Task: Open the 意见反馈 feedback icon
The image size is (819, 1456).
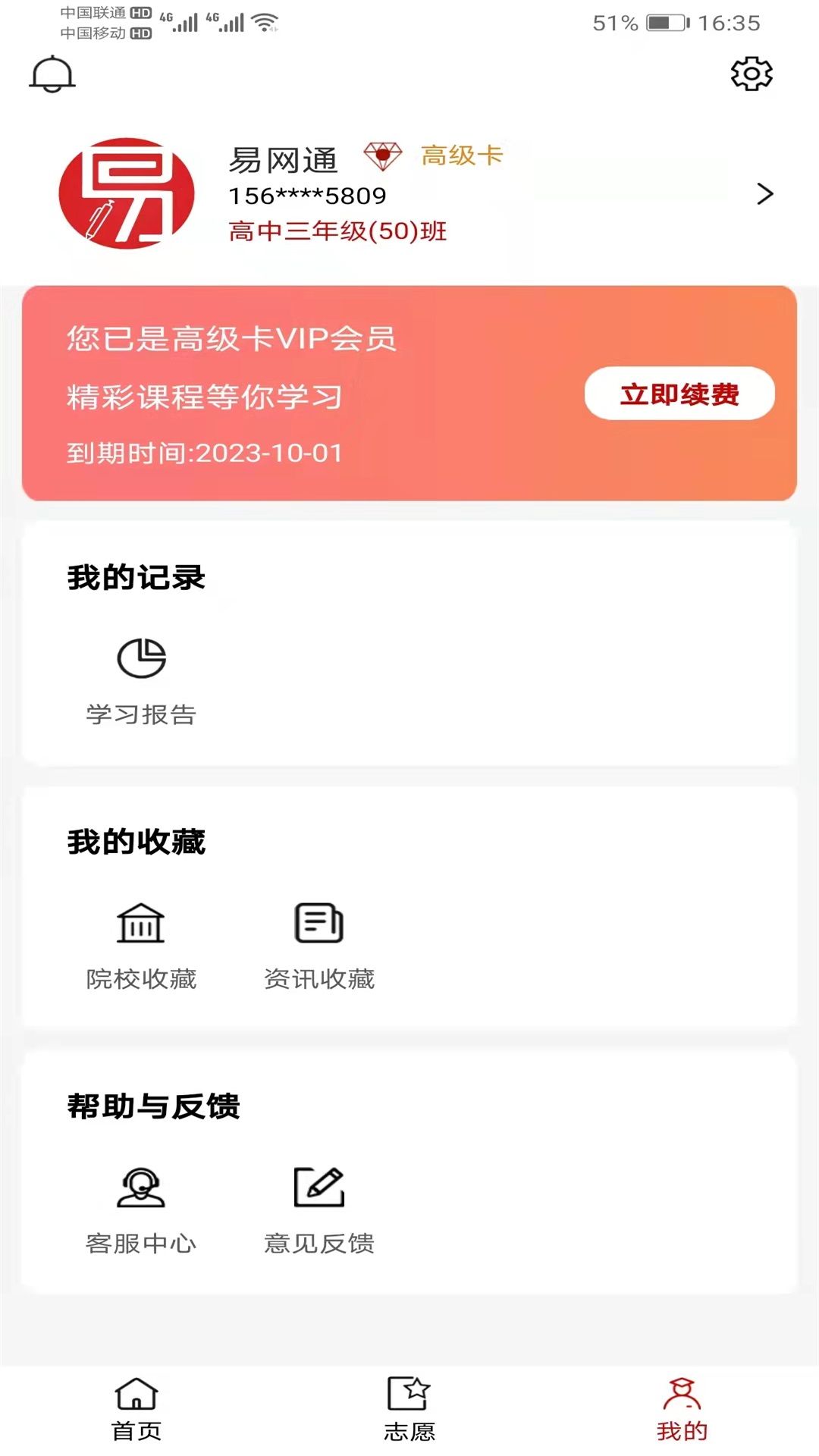Action: (320, 1189)
